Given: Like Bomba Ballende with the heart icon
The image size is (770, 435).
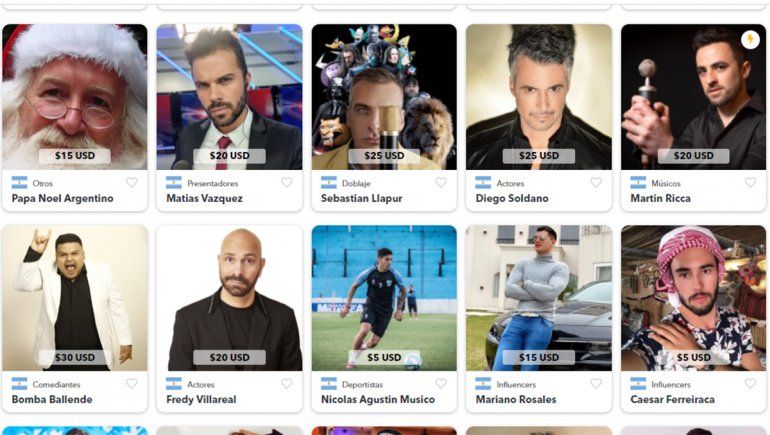Looking at the screenshot, I should pyautogui.click(x=131, y=384).
